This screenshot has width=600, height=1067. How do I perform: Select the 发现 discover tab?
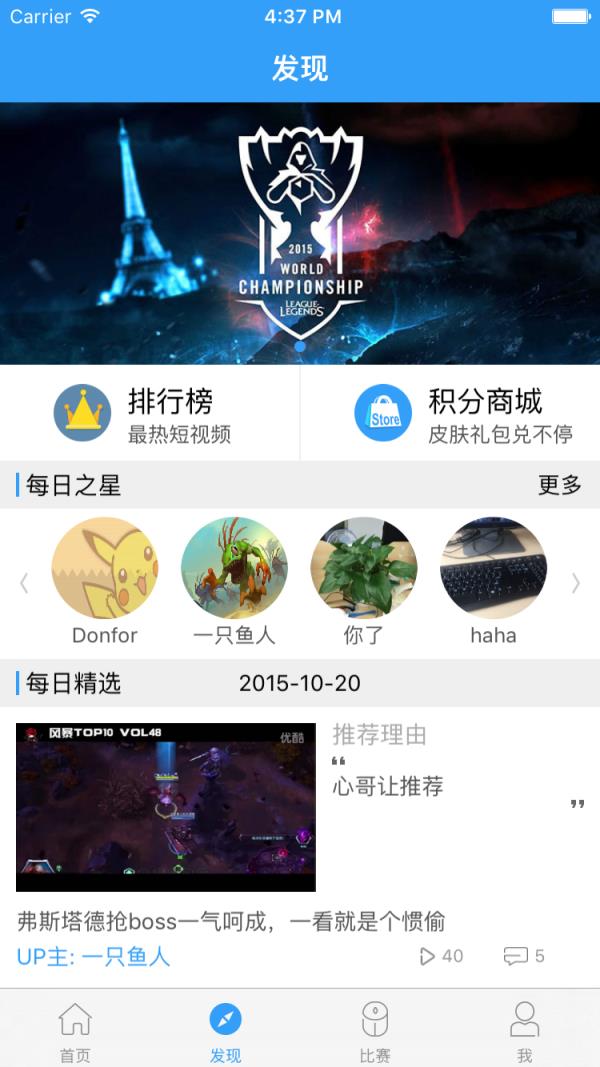(225, 1030)
